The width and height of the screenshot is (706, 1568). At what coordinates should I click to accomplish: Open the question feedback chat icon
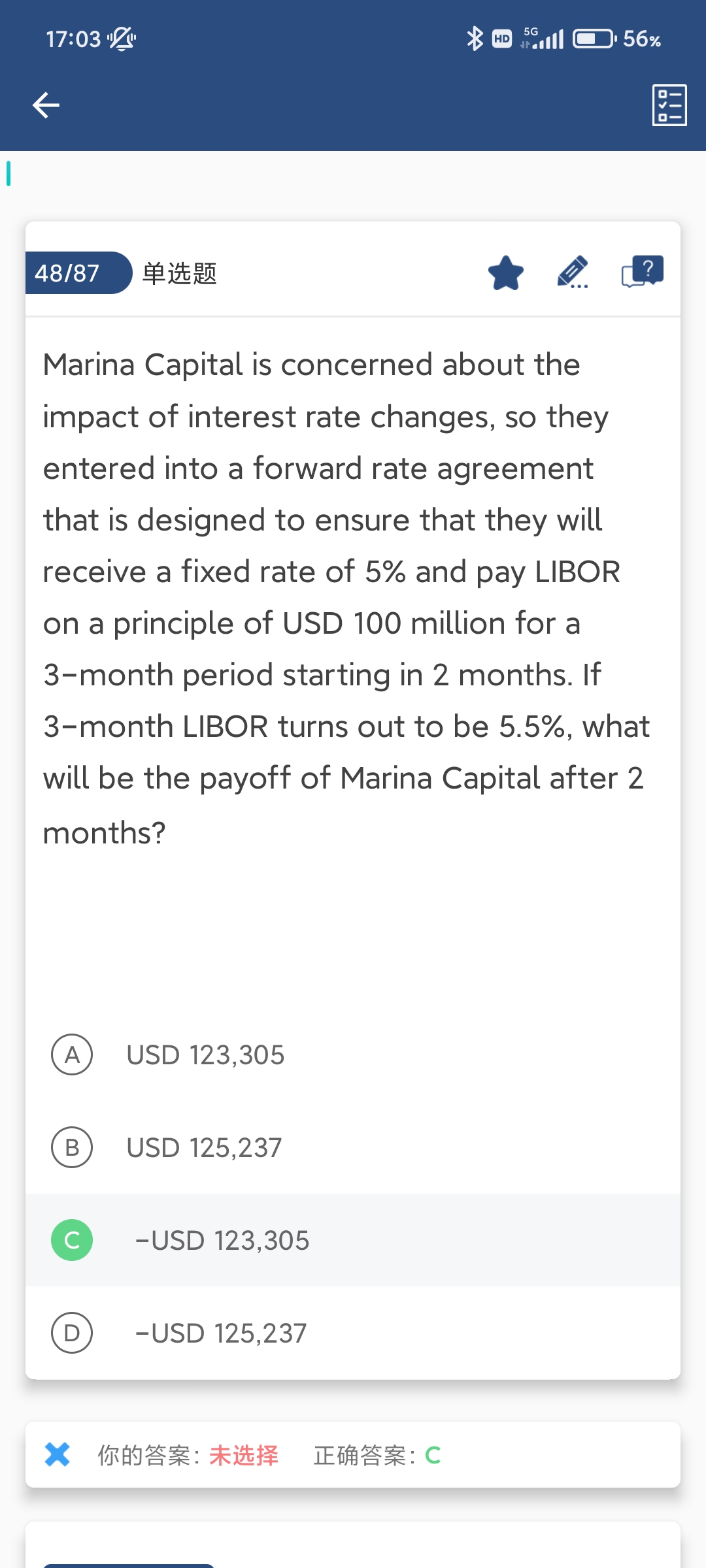(x=643, y=272)
